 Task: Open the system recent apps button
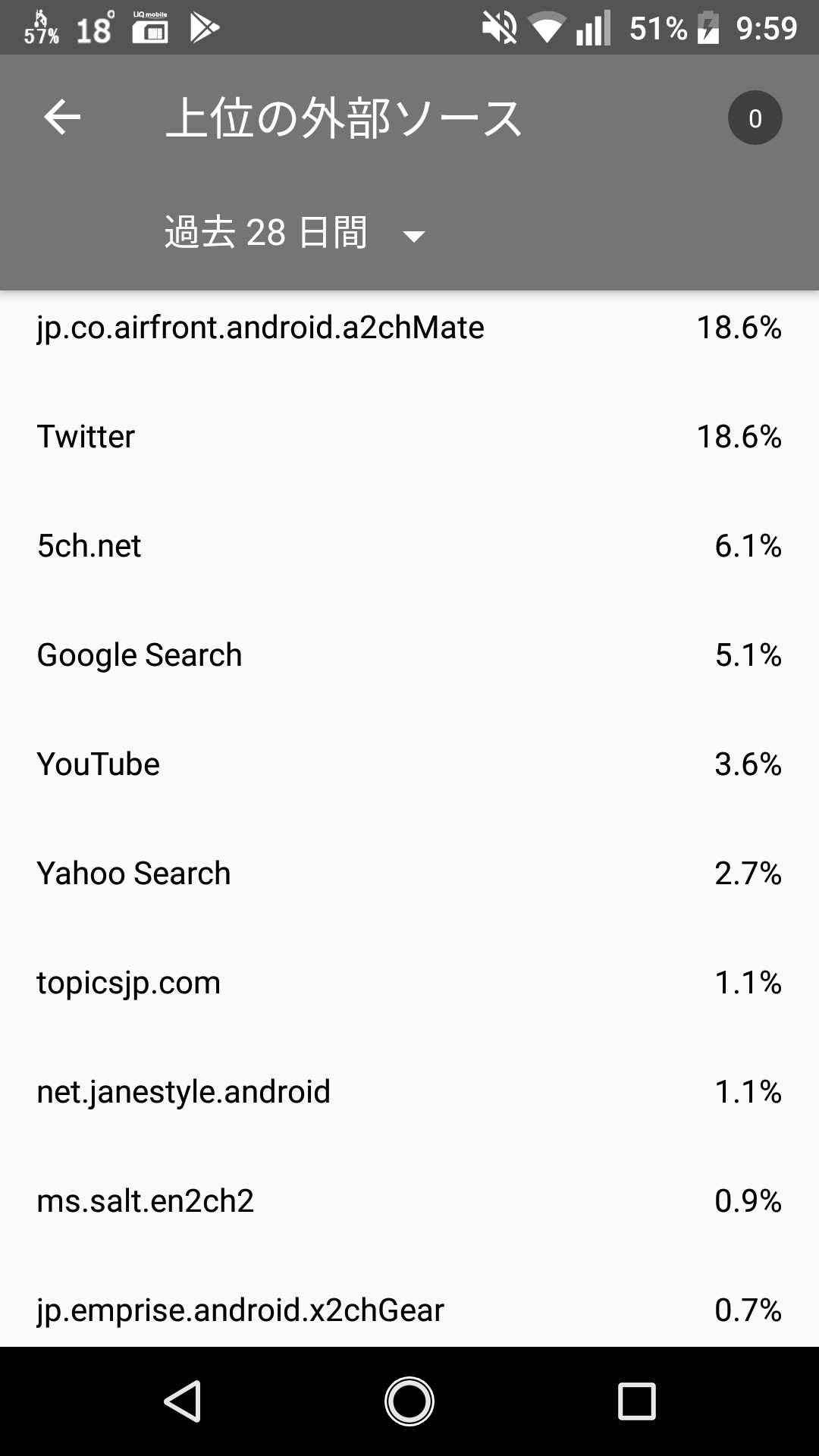tap(636, 1401)
